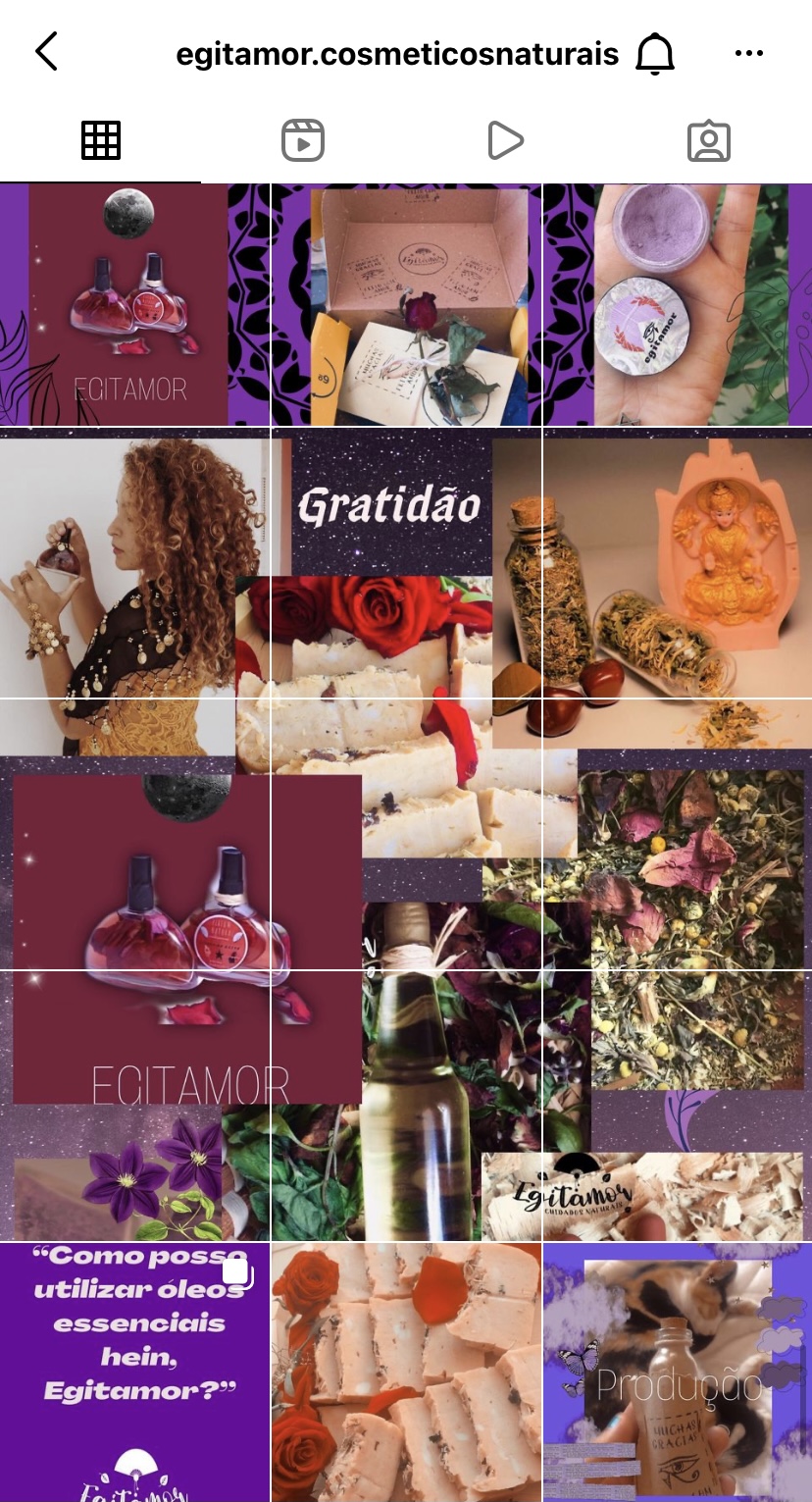812x1502 pixels.
Task: Open the post with purple powder jar
Action: click(x=677, y=305)
